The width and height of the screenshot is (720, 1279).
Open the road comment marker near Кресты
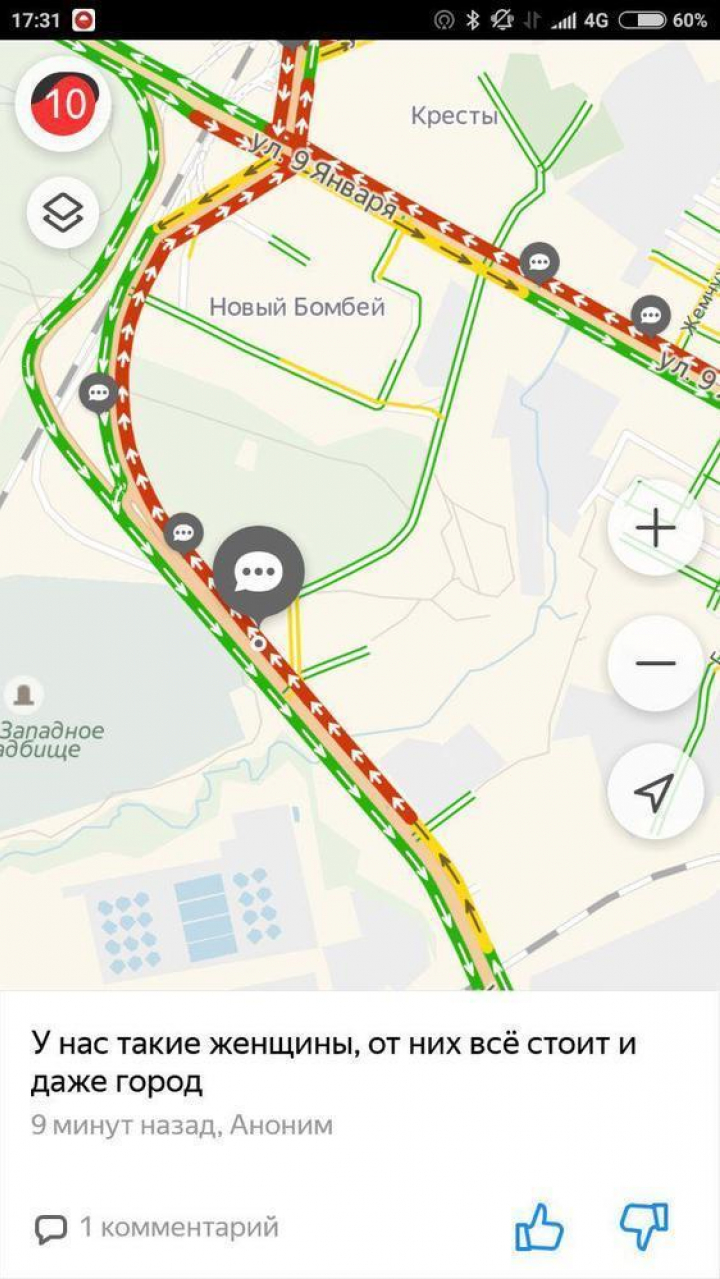point(540,263)
